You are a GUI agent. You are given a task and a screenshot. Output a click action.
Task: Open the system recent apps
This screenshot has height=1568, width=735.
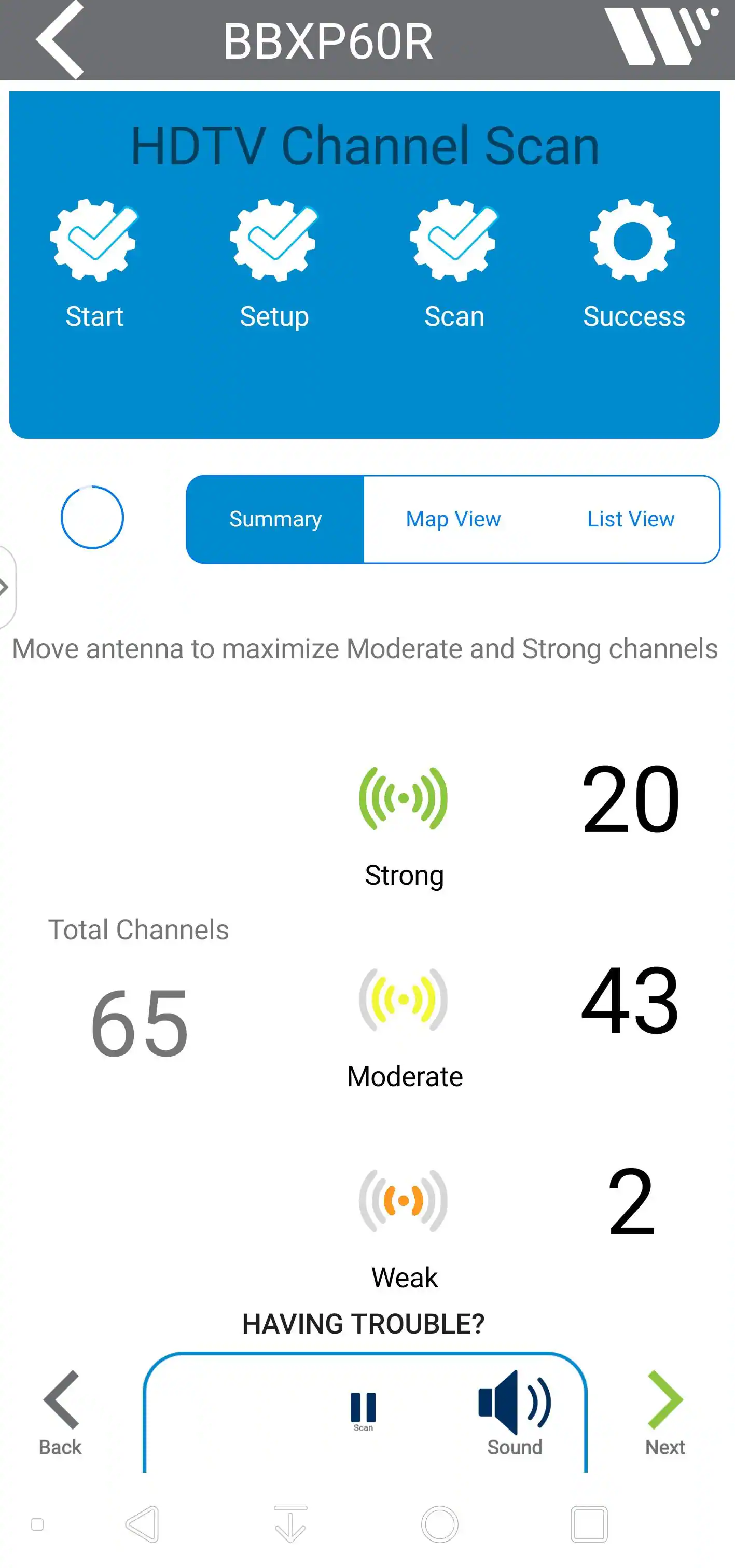click(589, 1524)
